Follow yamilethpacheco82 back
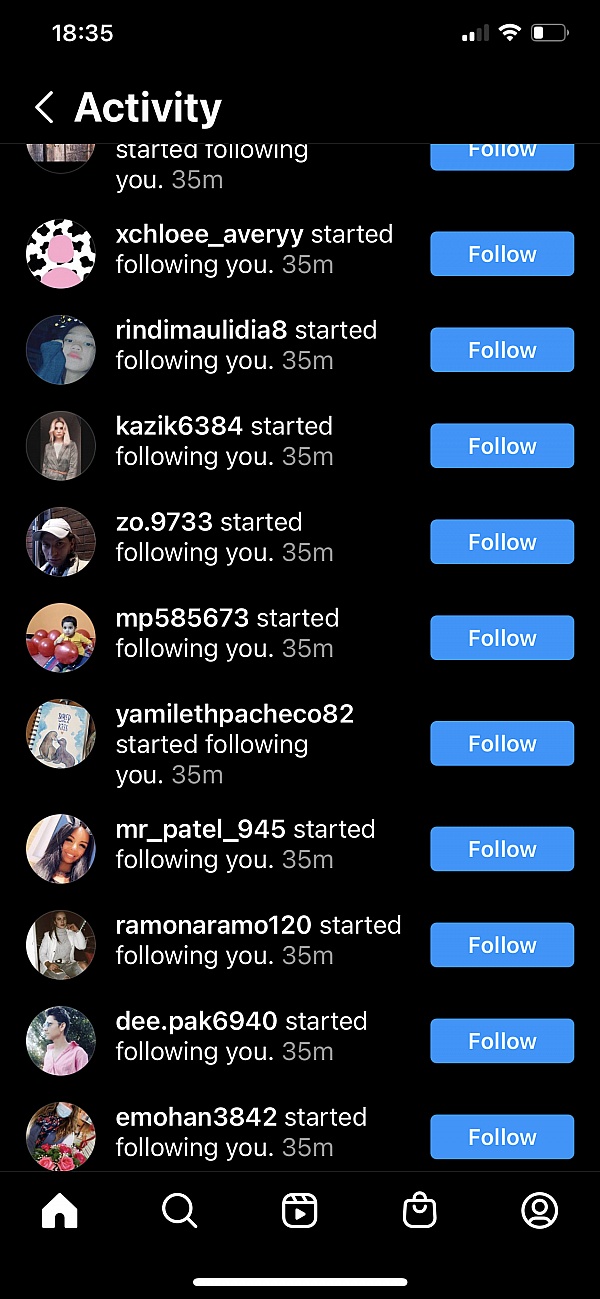Viewport: 600px width, 1299px height. (x=502, y=744)
